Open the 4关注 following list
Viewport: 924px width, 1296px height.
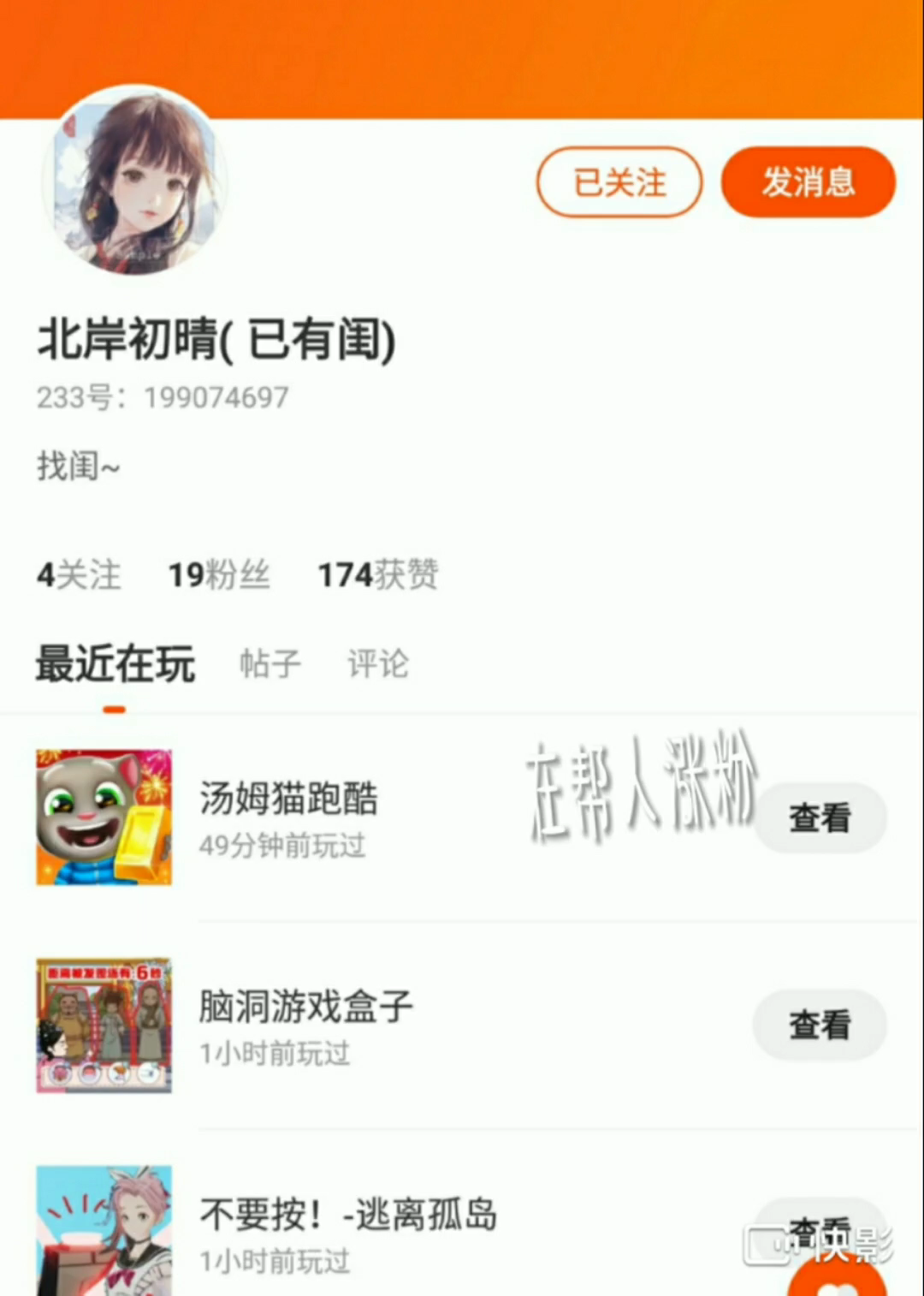click(x=79, y=574)
